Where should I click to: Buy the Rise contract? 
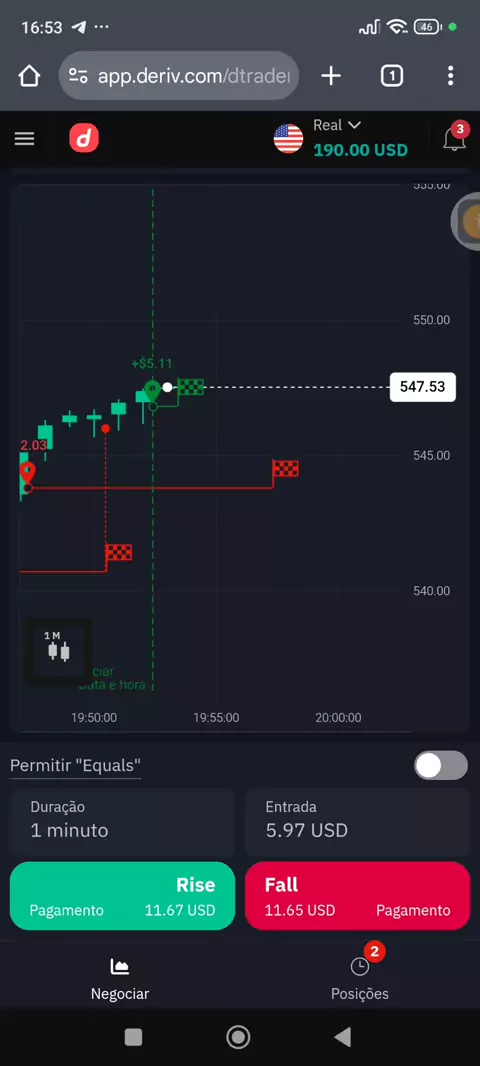[x=122, y=895]
